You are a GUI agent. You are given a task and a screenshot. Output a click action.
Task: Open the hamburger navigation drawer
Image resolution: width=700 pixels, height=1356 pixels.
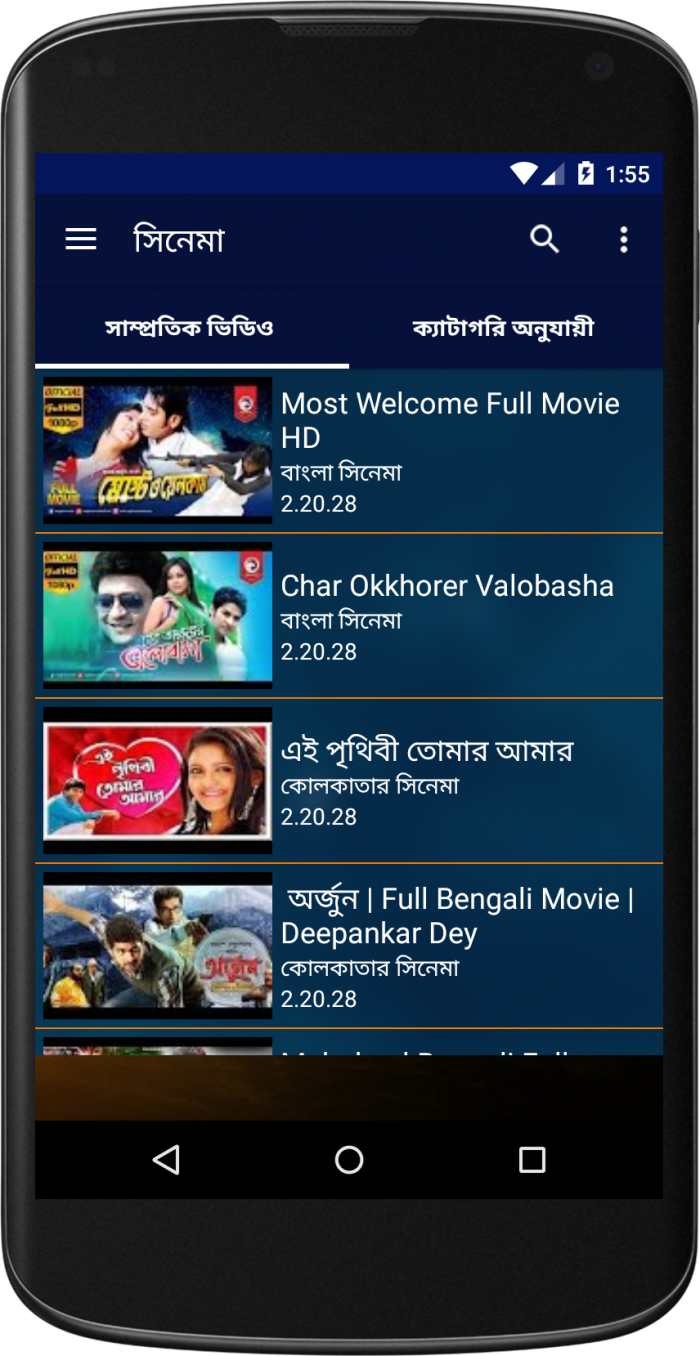[81, 239]
